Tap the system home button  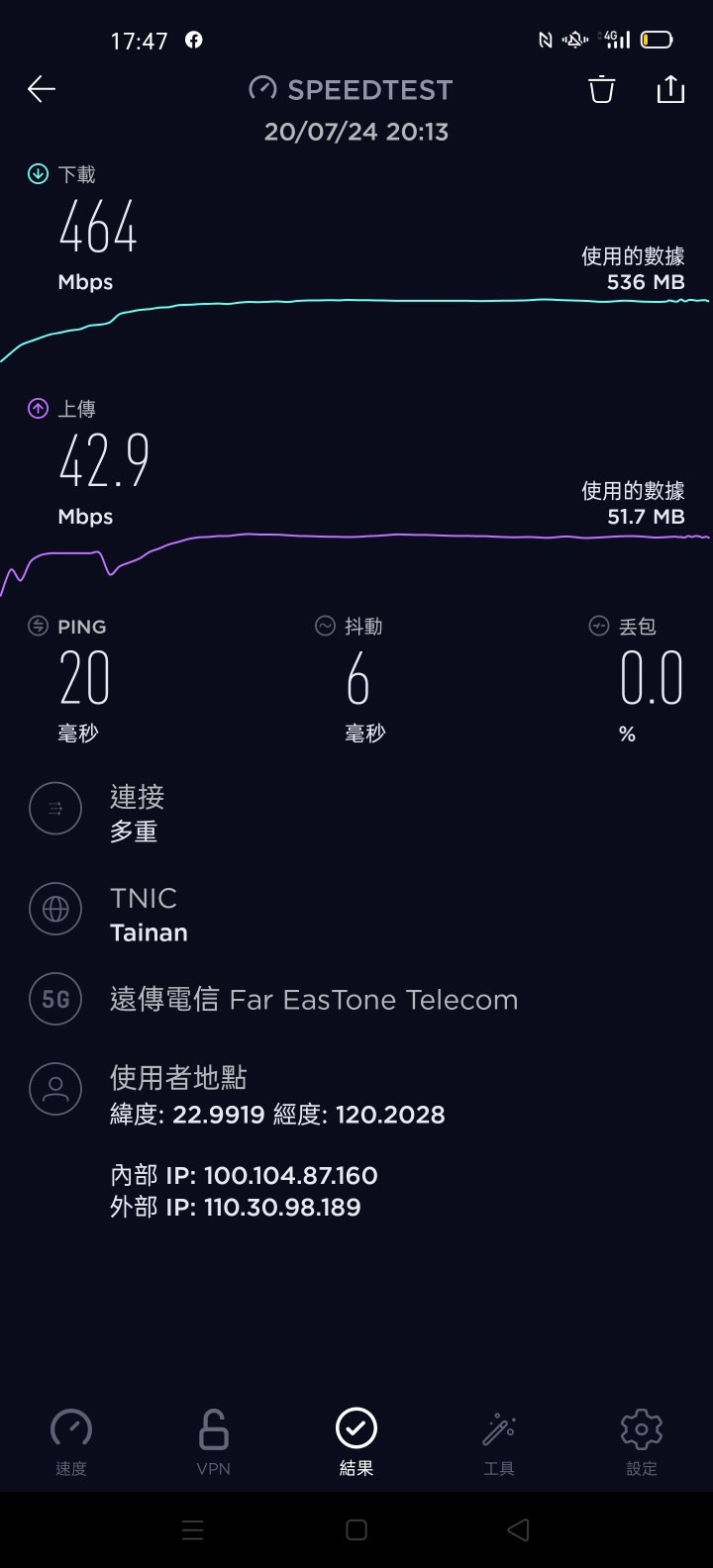[356, 1529]
